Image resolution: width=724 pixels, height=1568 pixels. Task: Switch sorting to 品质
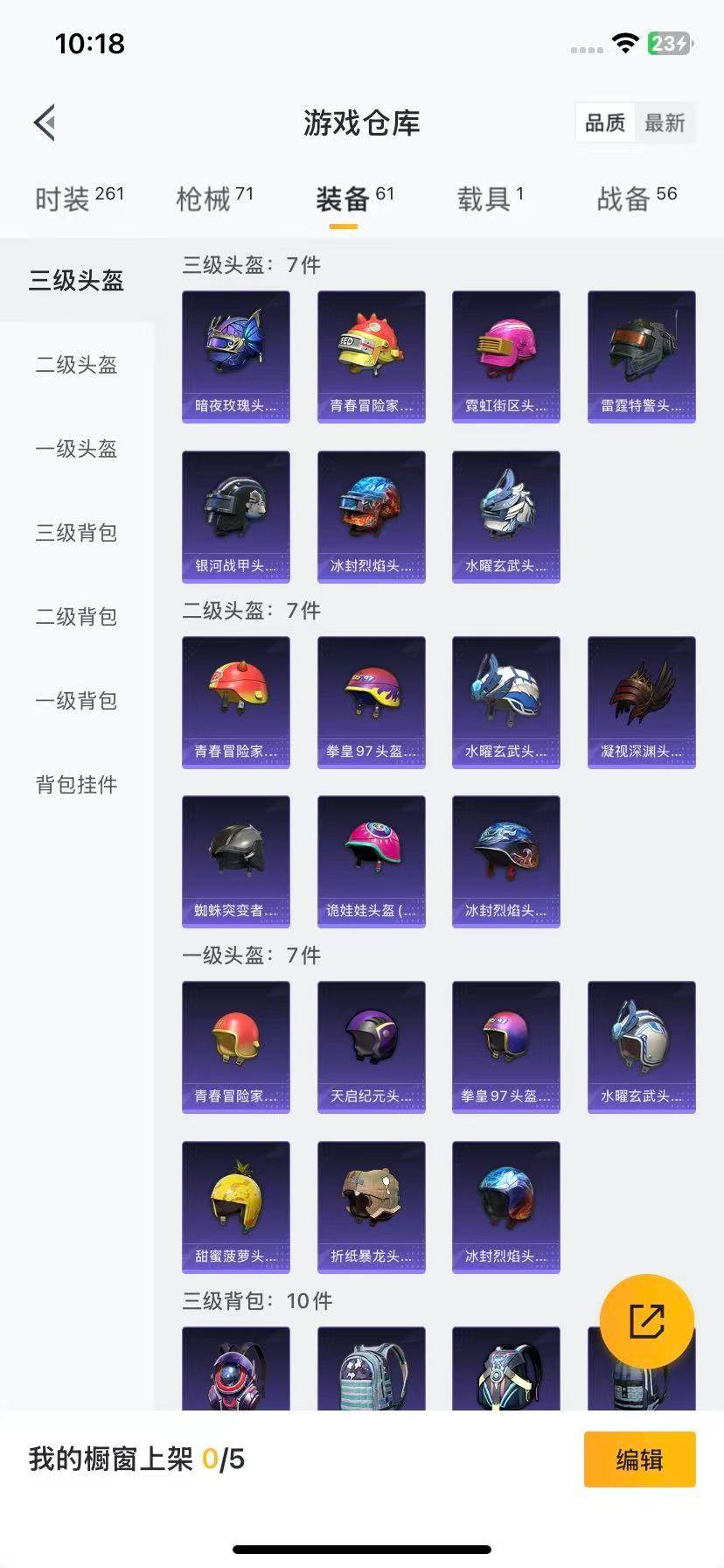tap(604, 123)
